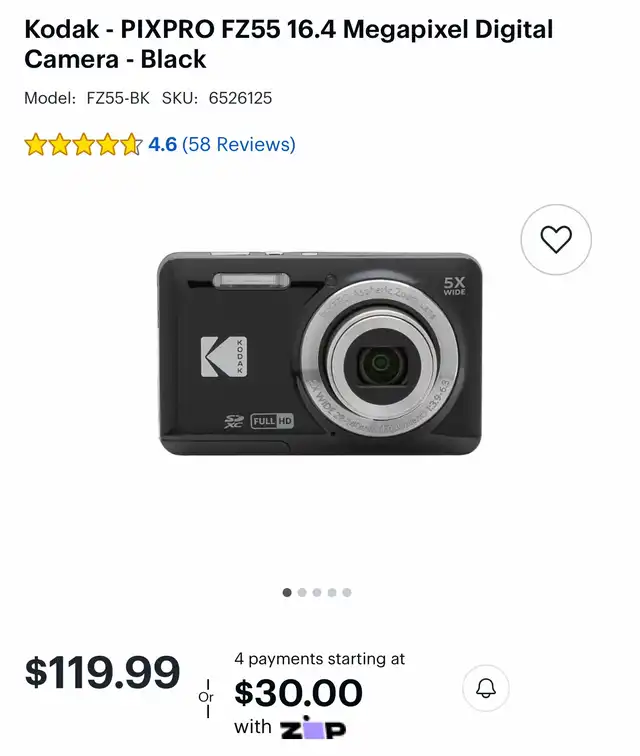Save camera with the heart icon
Viewport: 640px width, 756px height.
(556, 240)
